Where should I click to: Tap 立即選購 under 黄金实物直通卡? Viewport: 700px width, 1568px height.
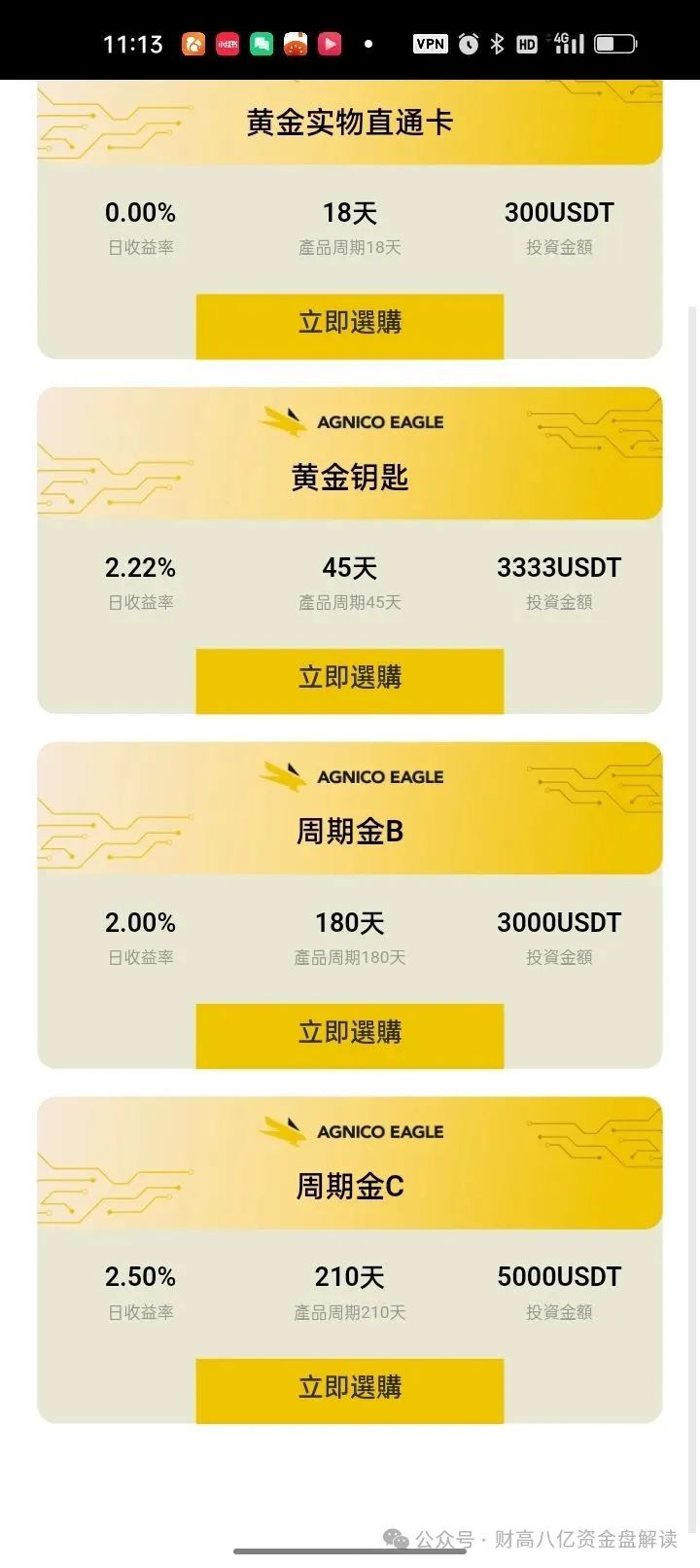[349, 325]
